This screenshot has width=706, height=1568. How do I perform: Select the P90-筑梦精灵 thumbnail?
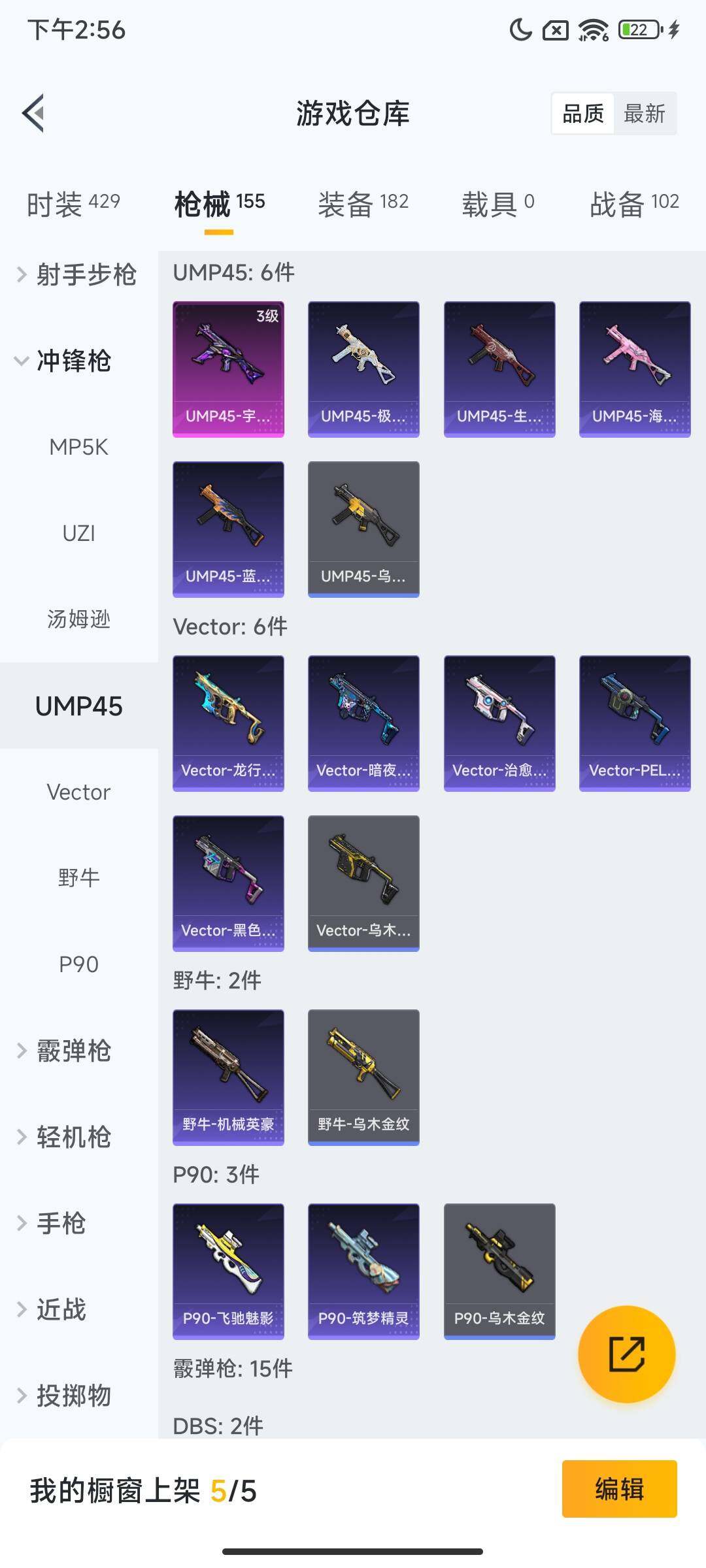point(363,1271)
